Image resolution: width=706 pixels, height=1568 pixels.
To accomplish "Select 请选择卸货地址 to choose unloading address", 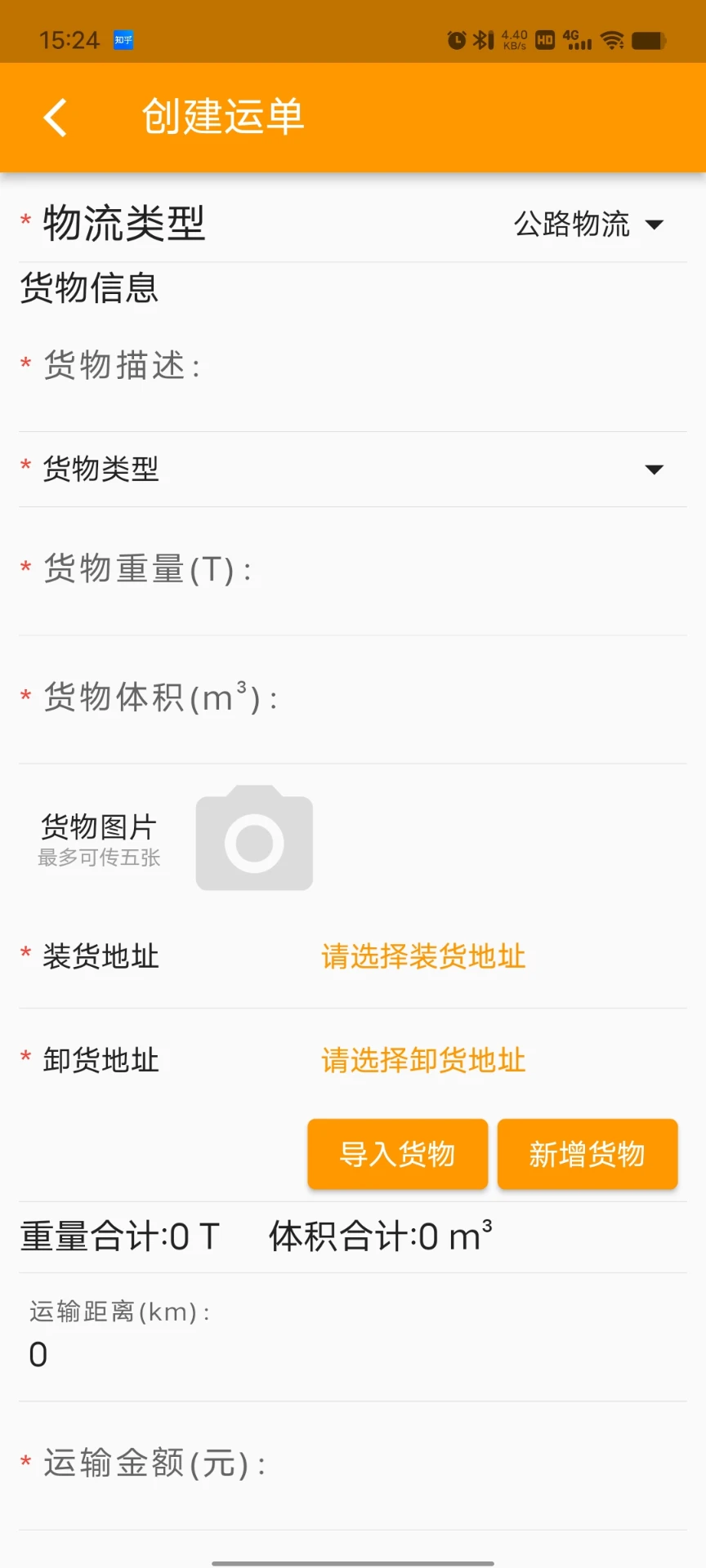I will [422, 1060].
